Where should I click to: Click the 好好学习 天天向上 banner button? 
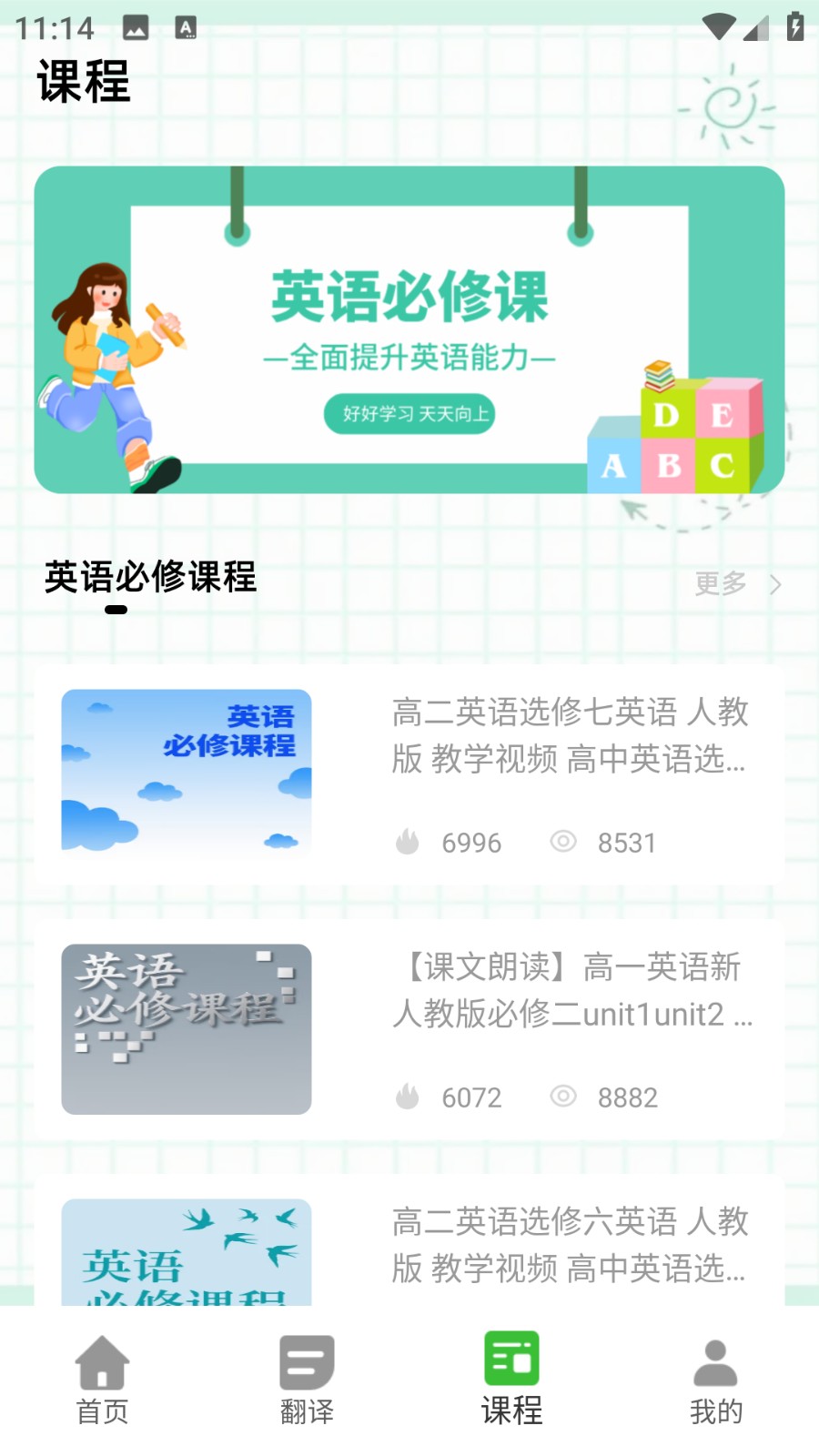410,414
